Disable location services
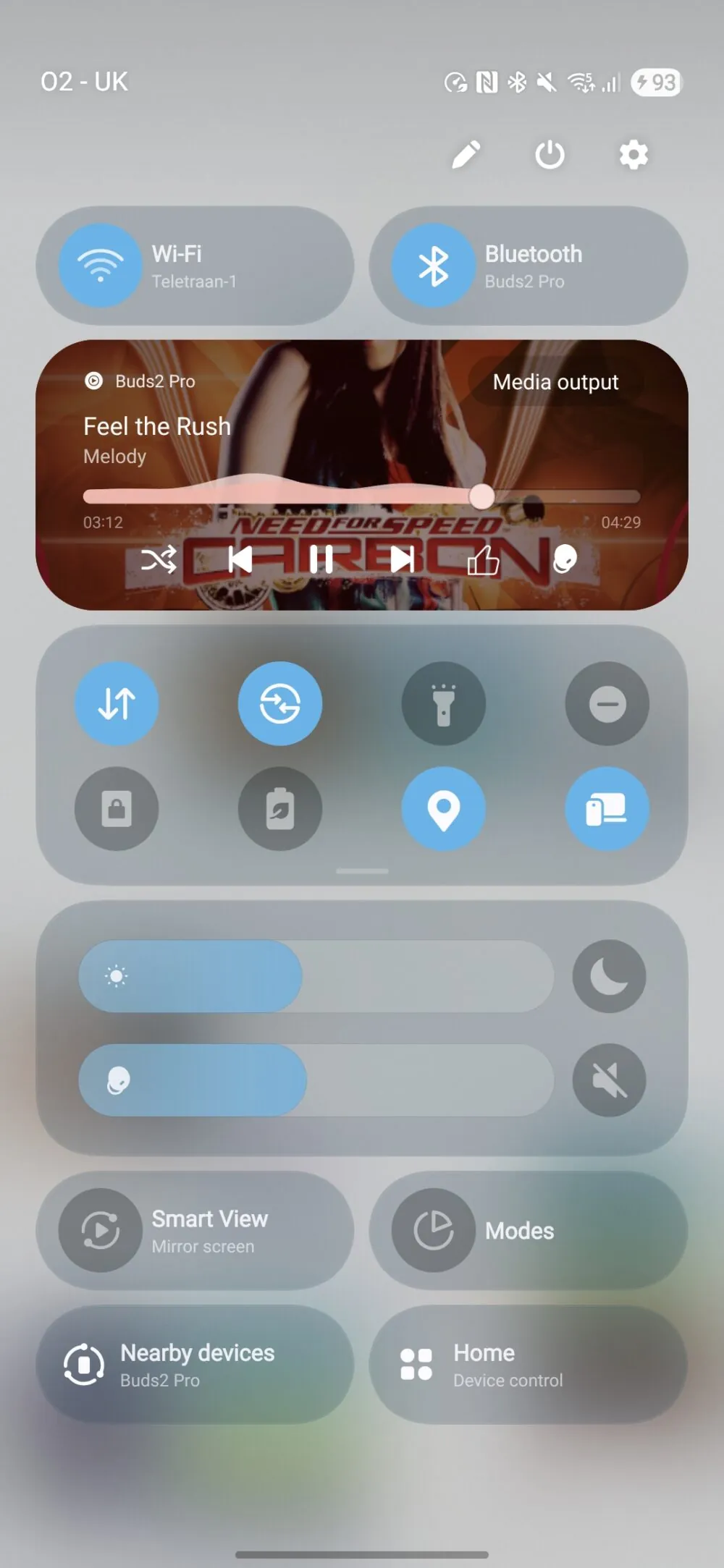 point(443,808)
